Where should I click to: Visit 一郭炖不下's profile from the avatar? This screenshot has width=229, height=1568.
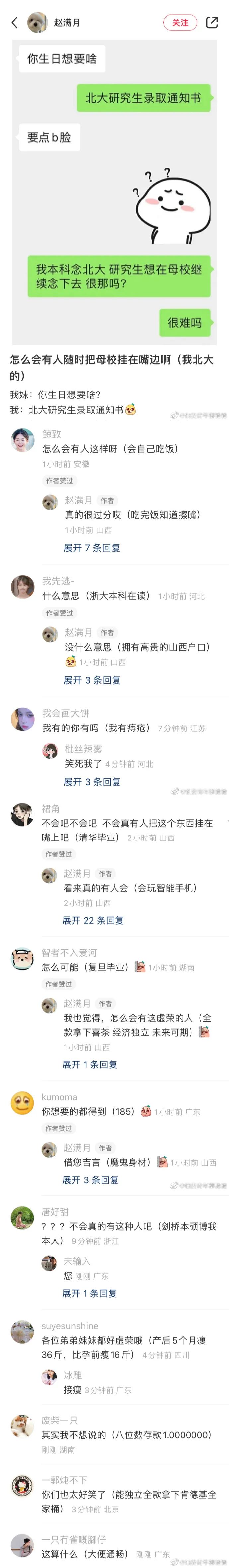coord(23,1486)
